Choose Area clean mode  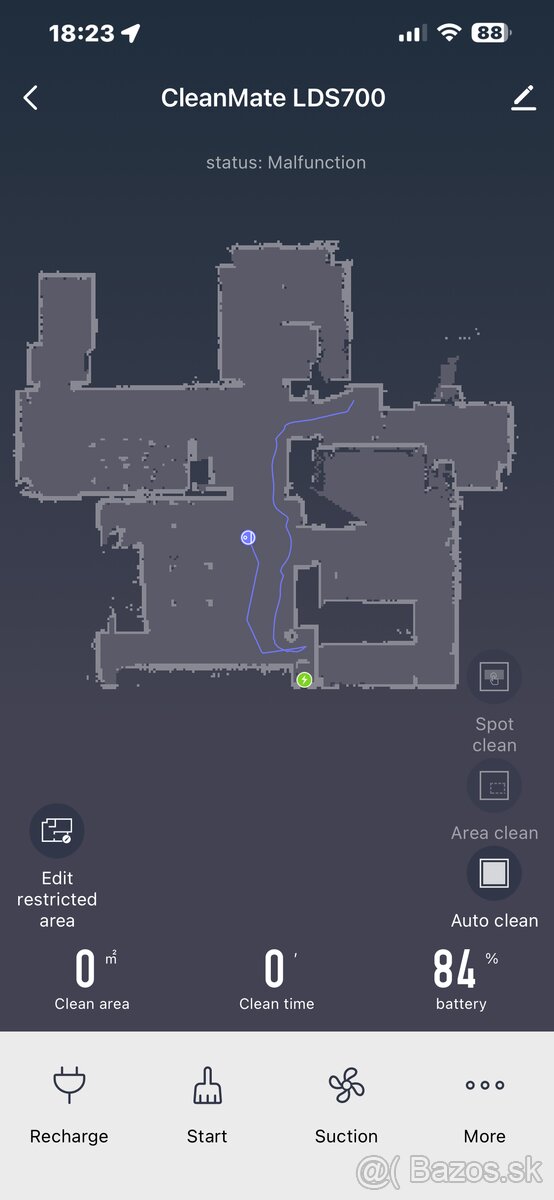(494, 785)
